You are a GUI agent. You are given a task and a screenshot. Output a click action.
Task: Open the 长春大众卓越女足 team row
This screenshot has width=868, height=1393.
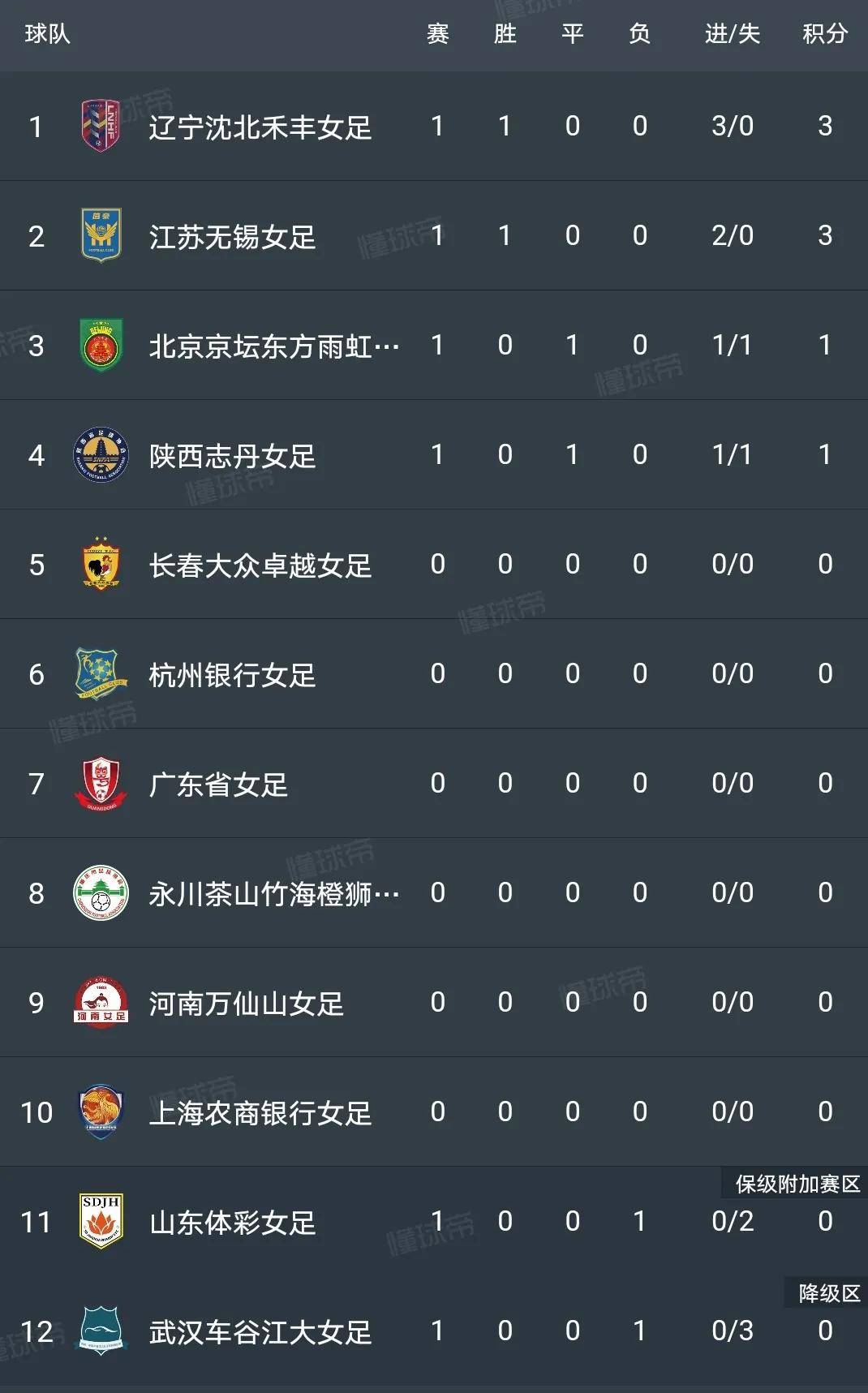[434, 564]
